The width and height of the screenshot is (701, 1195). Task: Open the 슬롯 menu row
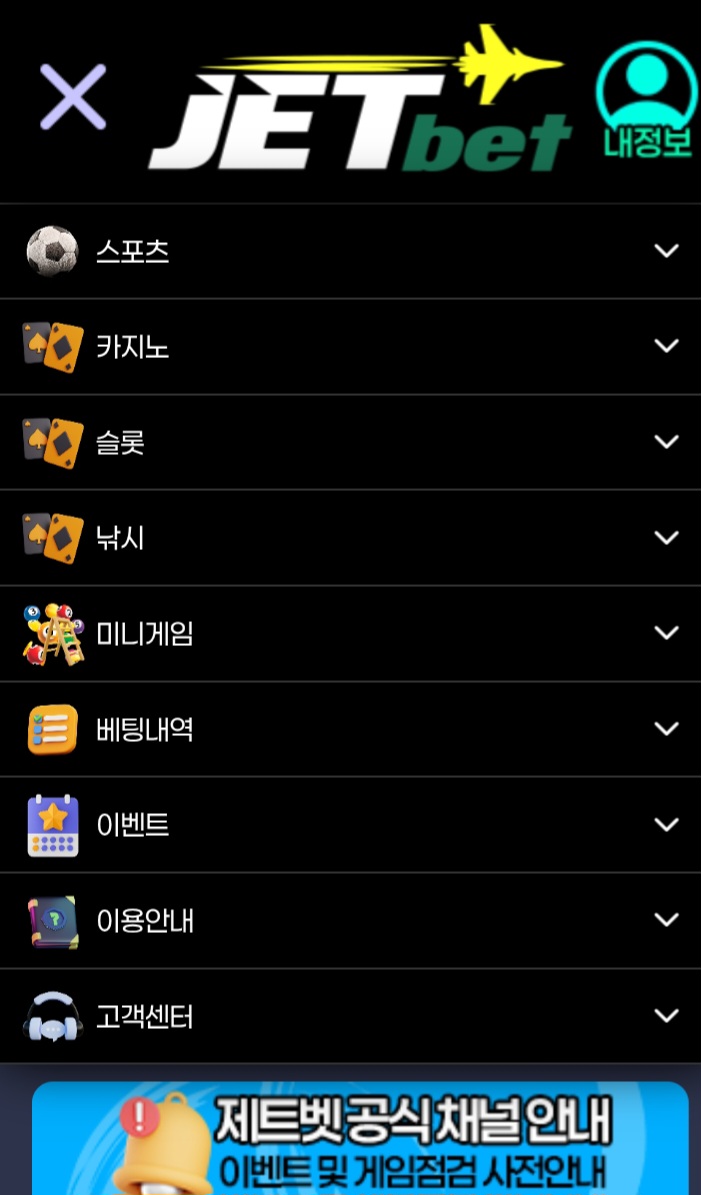point(350,442)
